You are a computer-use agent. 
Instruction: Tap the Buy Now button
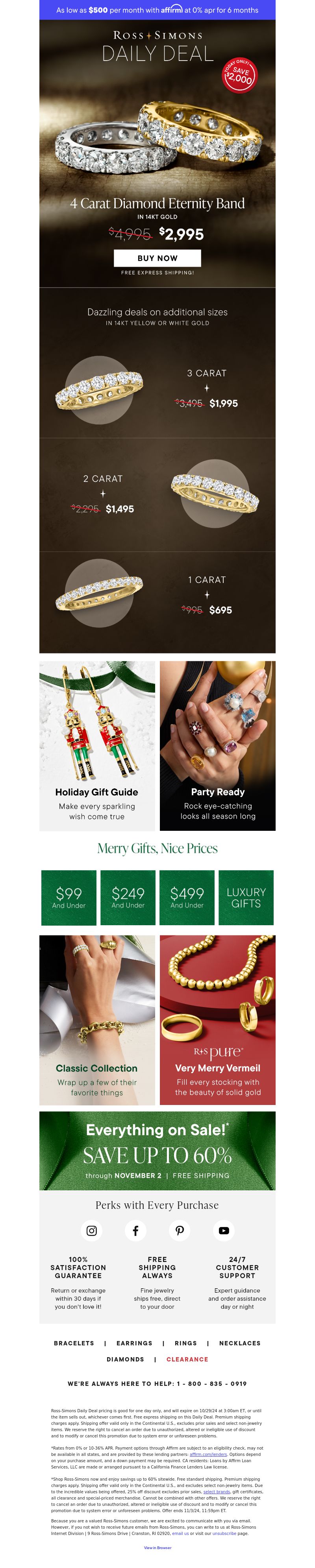tap(157, 258)
